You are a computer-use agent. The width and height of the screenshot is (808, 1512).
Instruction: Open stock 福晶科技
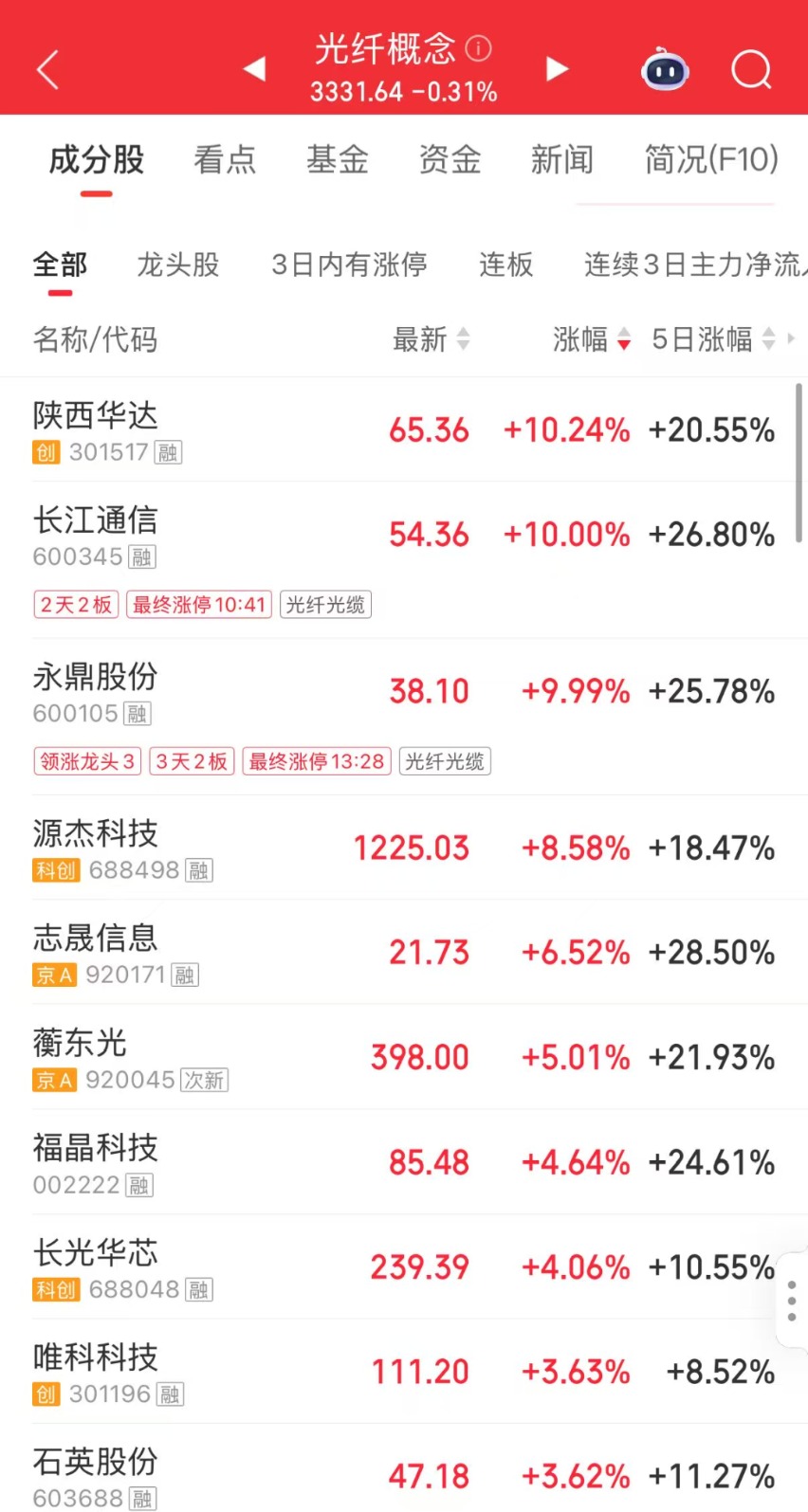click(x=95, y=1148)
